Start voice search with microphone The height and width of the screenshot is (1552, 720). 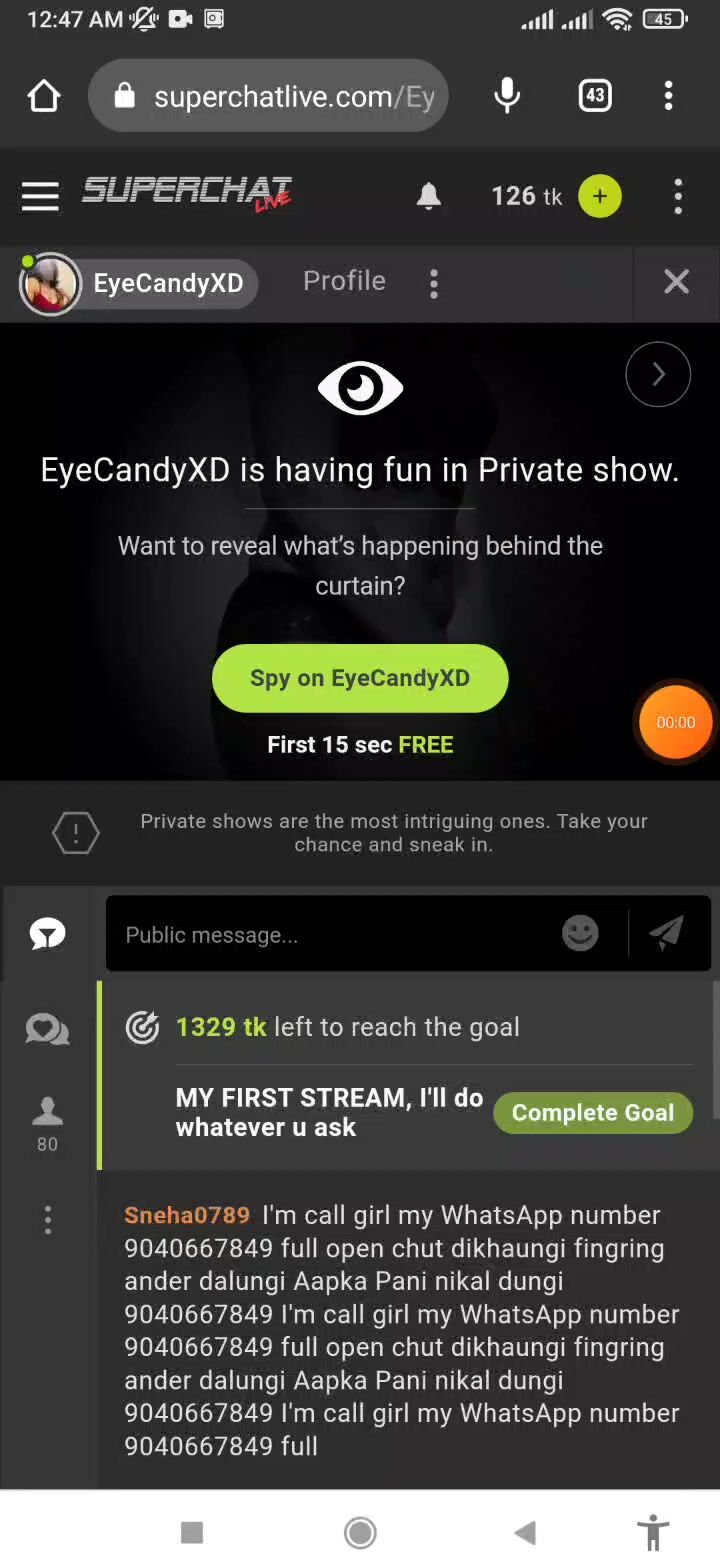pos(507,96)
